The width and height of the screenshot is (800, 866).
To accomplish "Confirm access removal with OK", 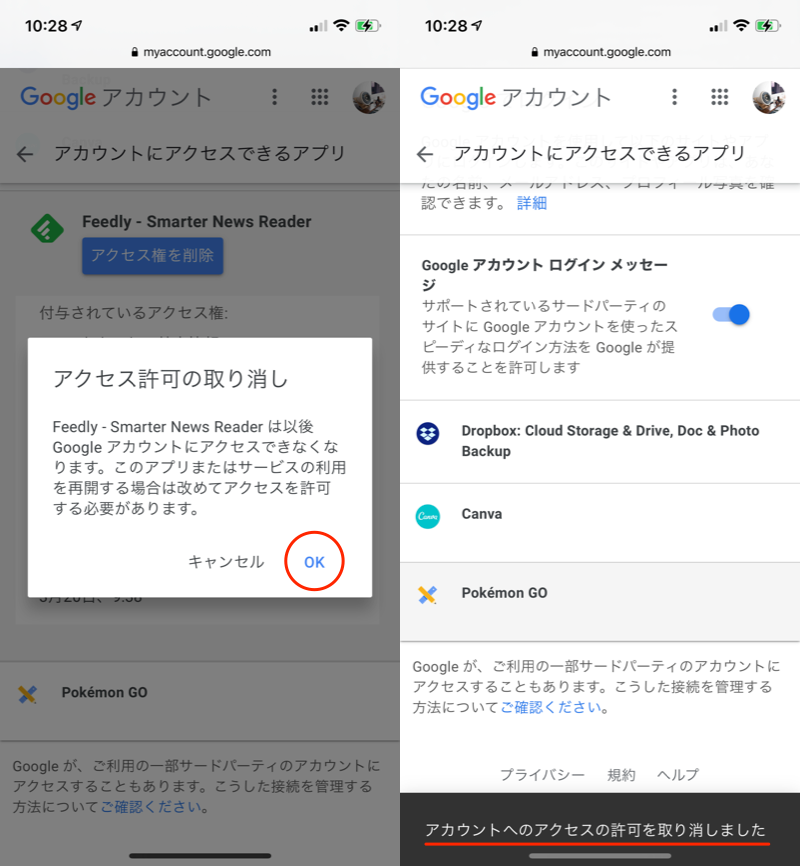I will coord(314,562).
